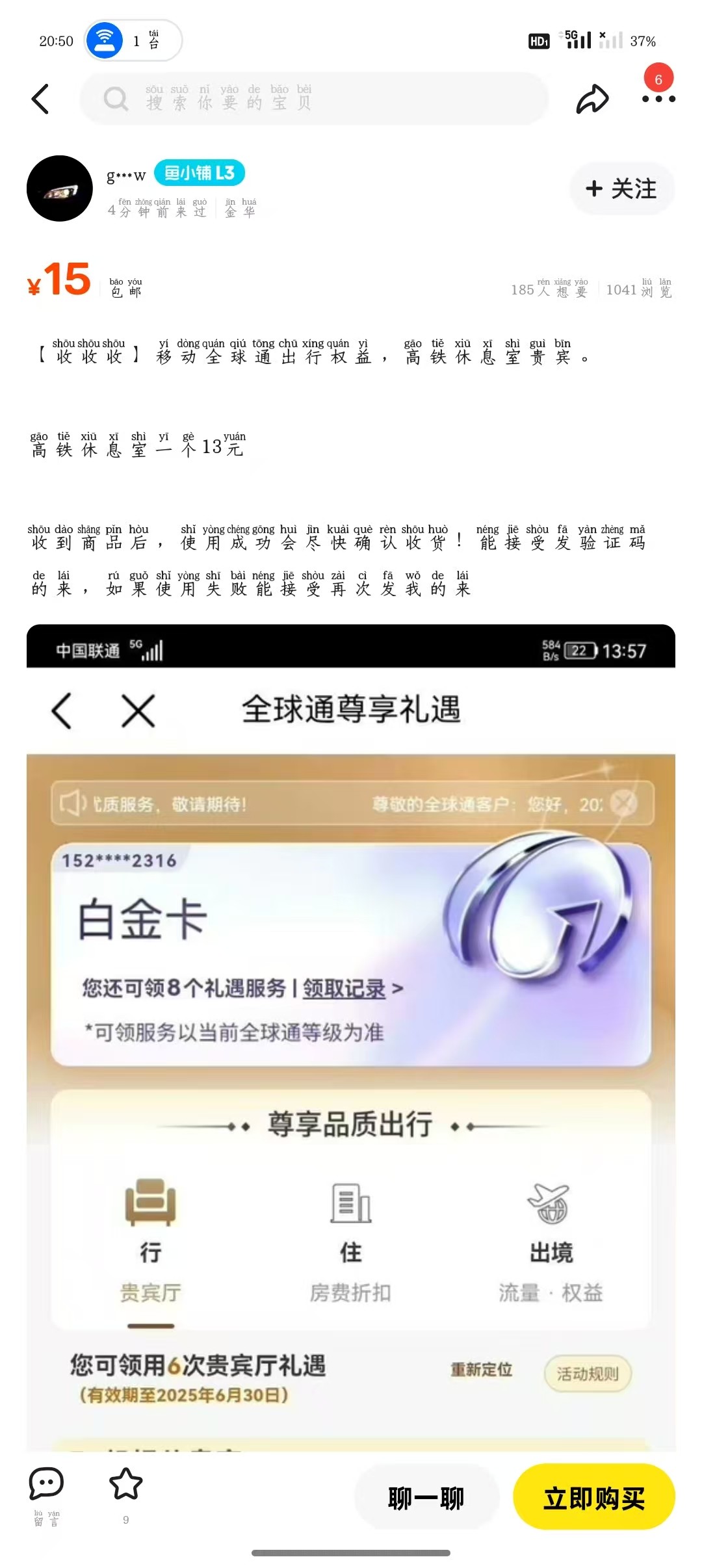
Task: Open the three-dot overflow menu
Action: (x=658, y=99)
